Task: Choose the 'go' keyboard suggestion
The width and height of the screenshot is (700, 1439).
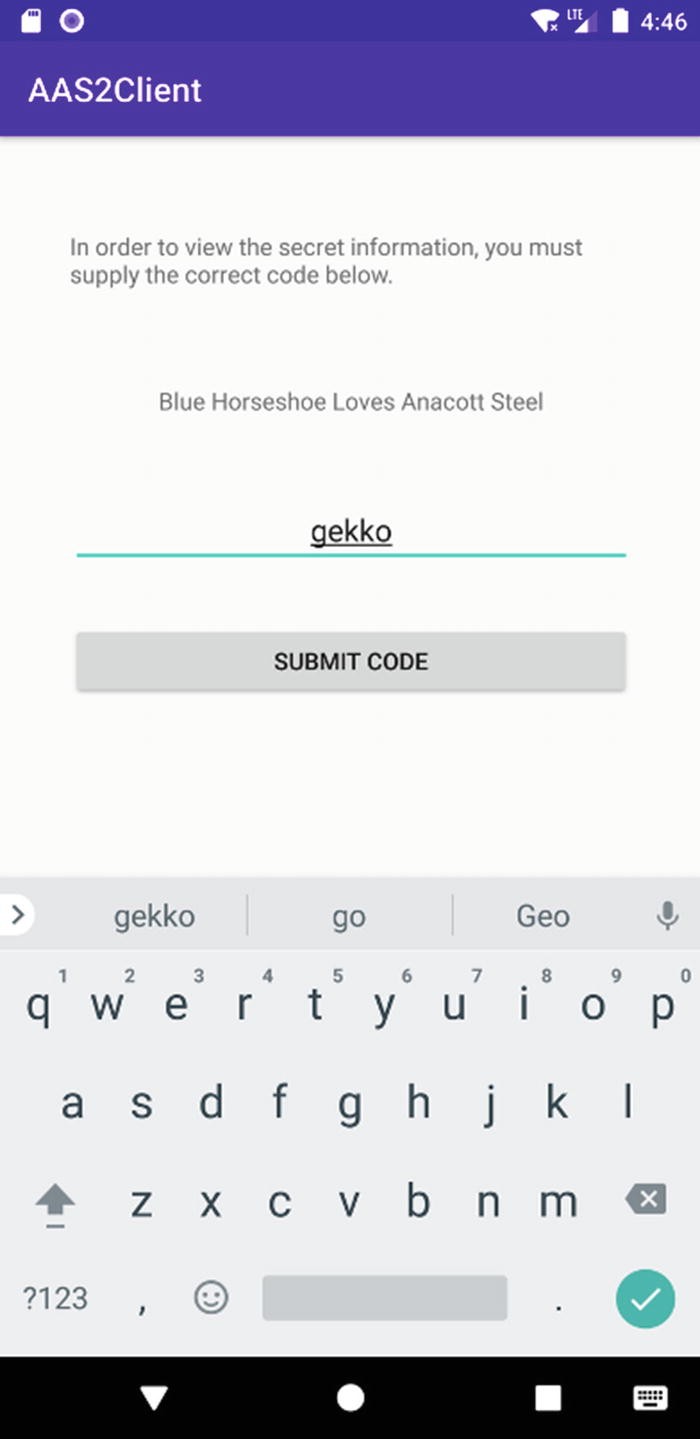Action: (x=349, y=916)
